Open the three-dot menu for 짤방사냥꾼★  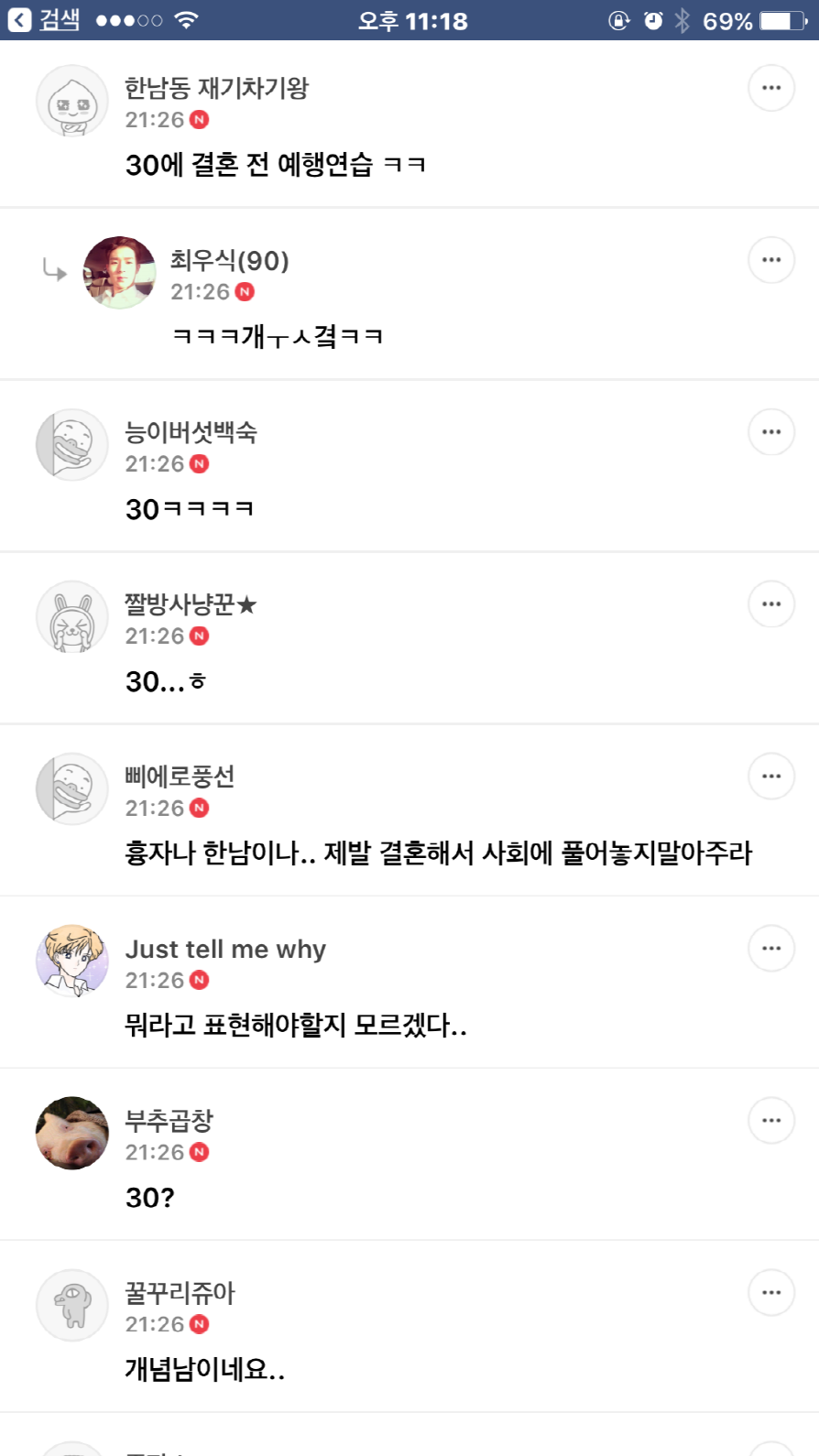click(771, 604)
